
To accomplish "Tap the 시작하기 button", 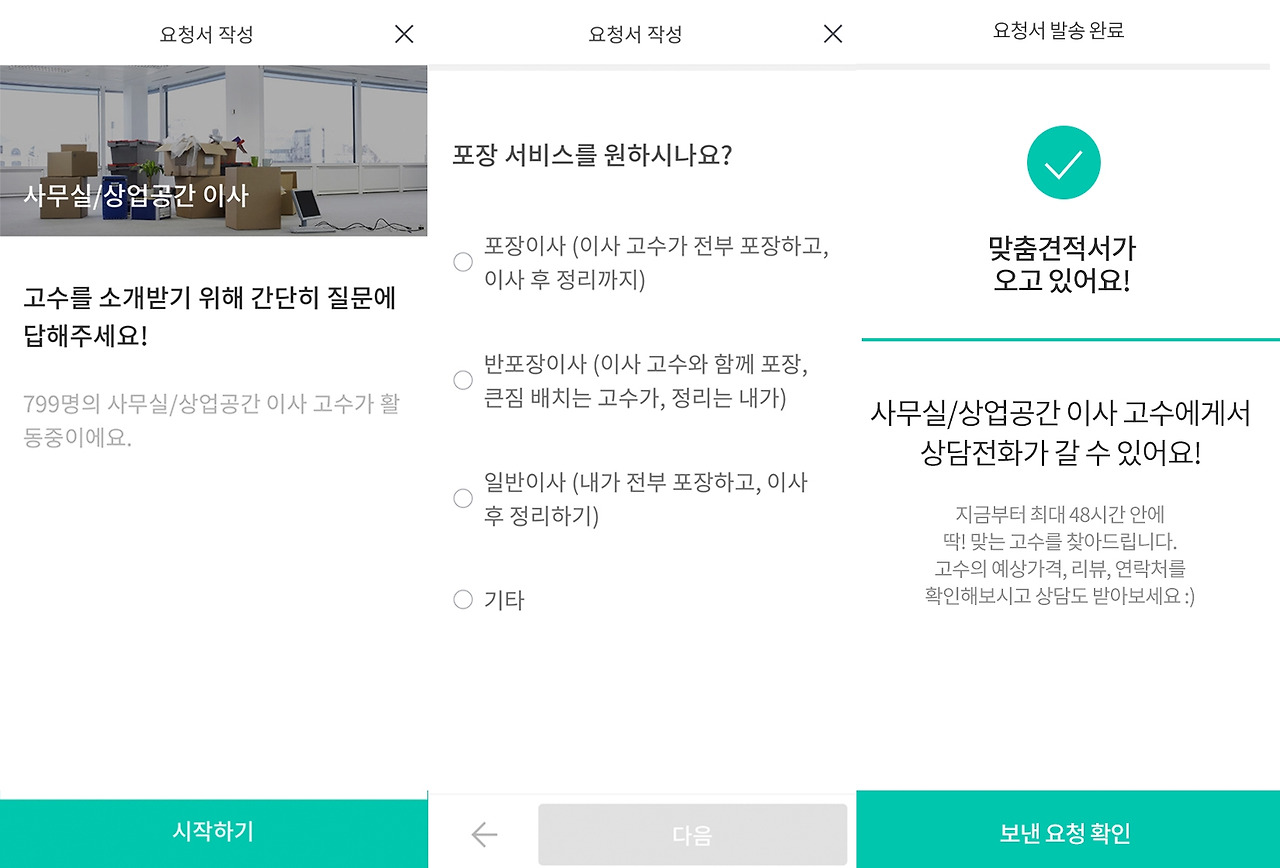I will point(213,833).
